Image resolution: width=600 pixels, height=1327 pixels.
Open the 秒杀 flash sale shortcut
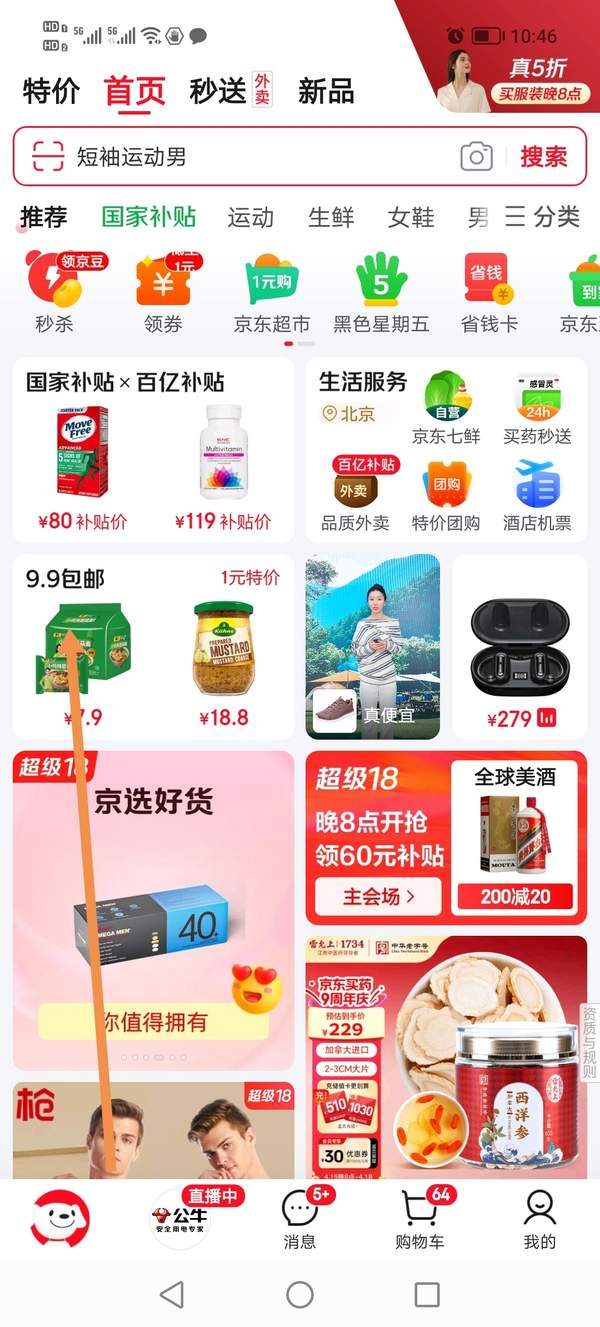[x=54, y=292]
